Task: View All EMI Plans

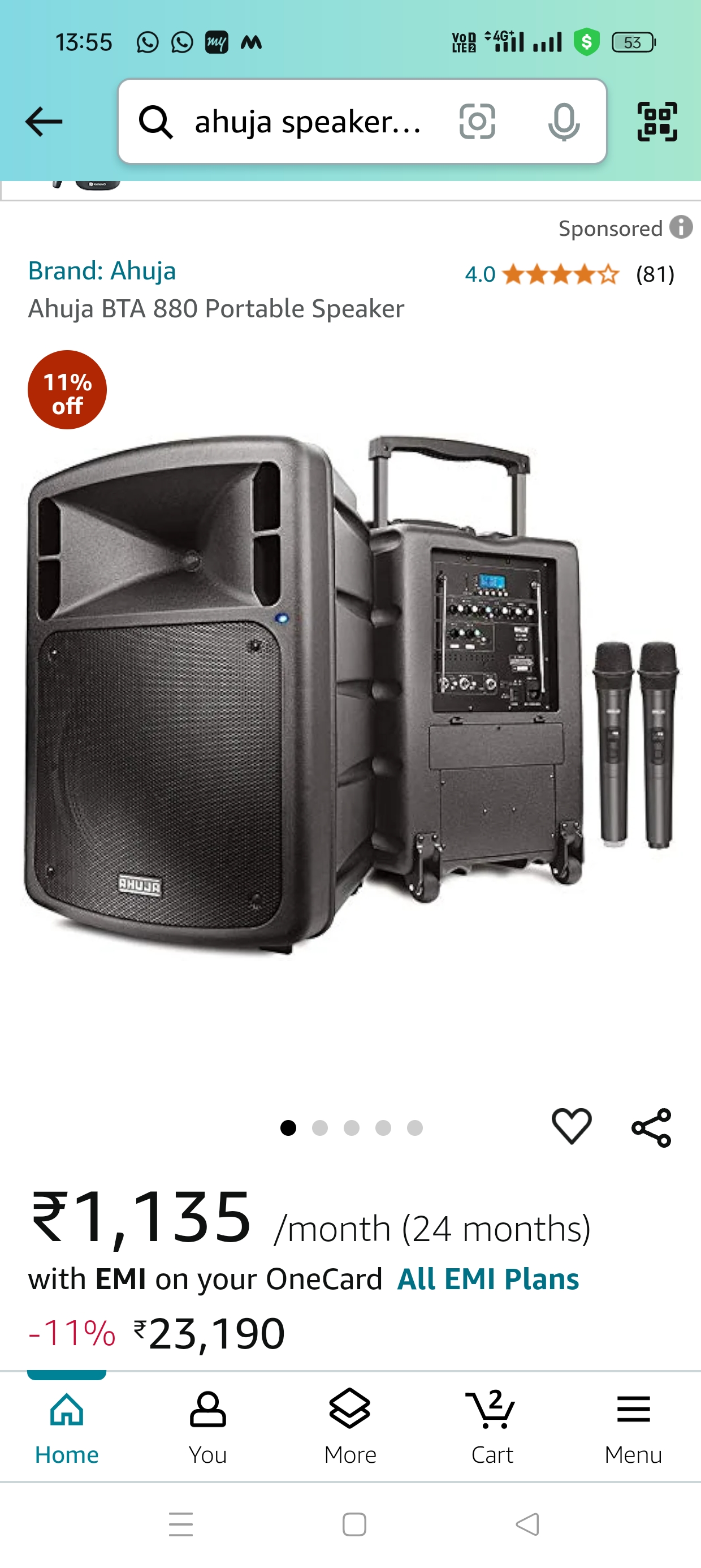Action: click(488, 1279)
